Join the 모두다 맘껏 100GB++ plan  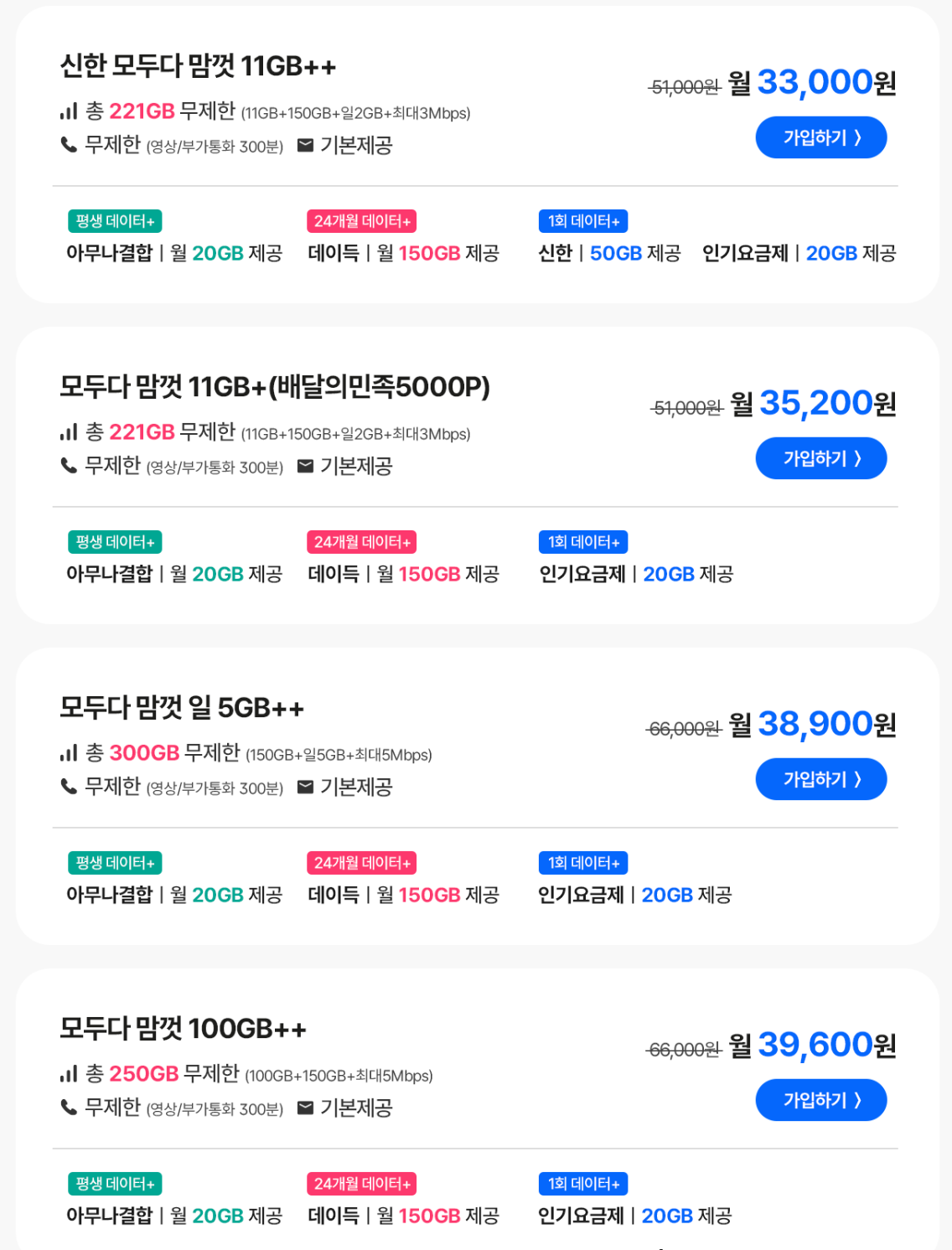(821, 1100)
